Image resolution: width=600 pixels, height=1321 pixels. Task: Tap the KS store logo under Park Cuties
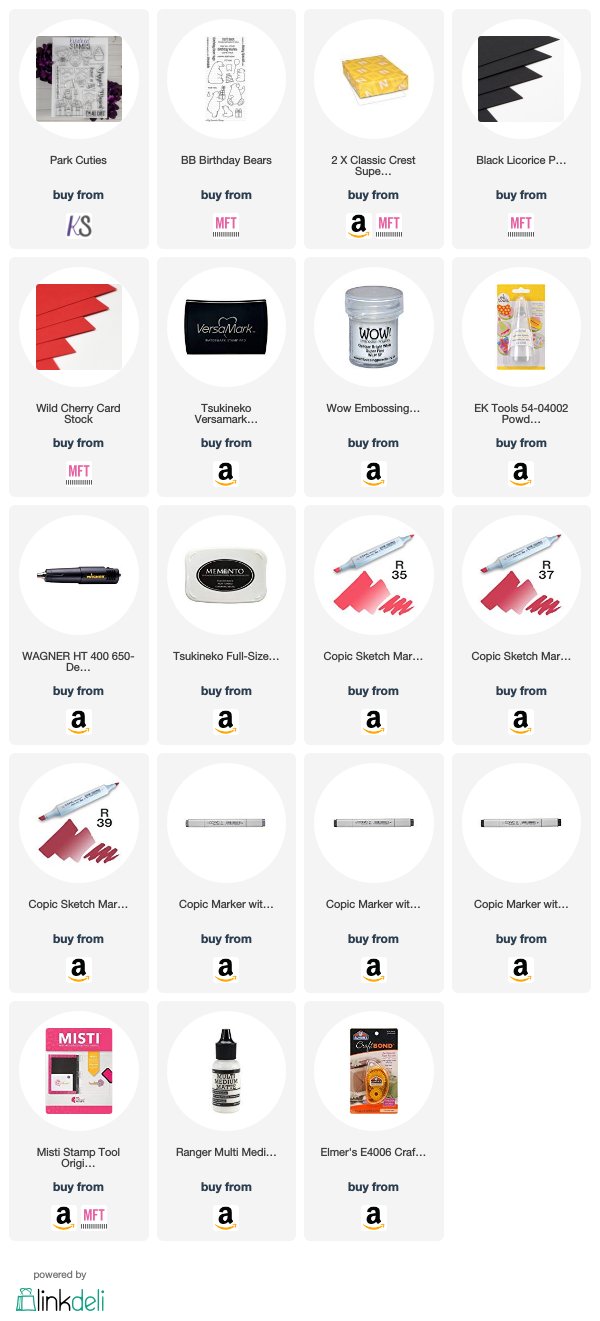[x=78, y=227]
